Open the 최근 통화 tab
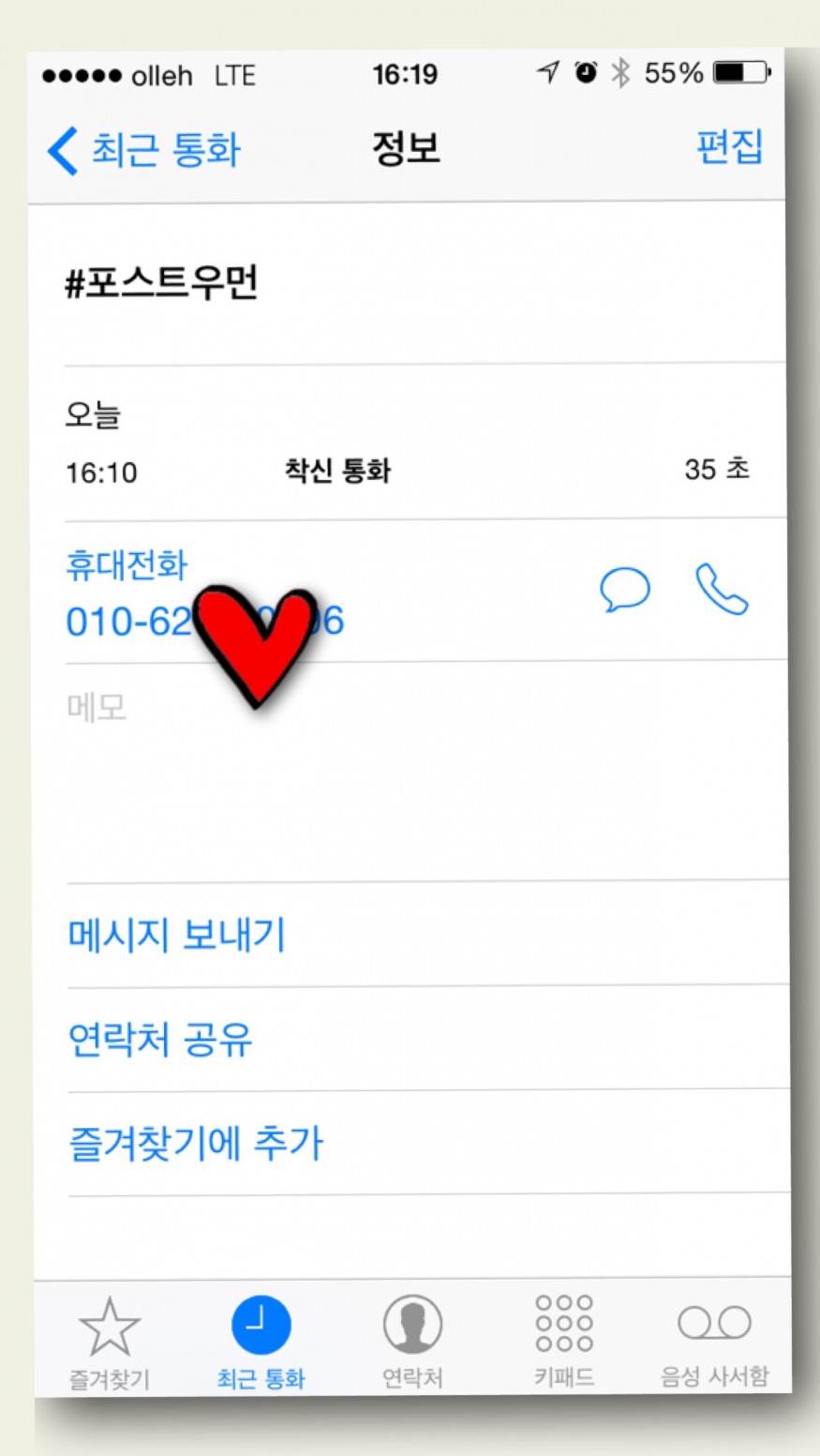 [x=261, y=1341]
